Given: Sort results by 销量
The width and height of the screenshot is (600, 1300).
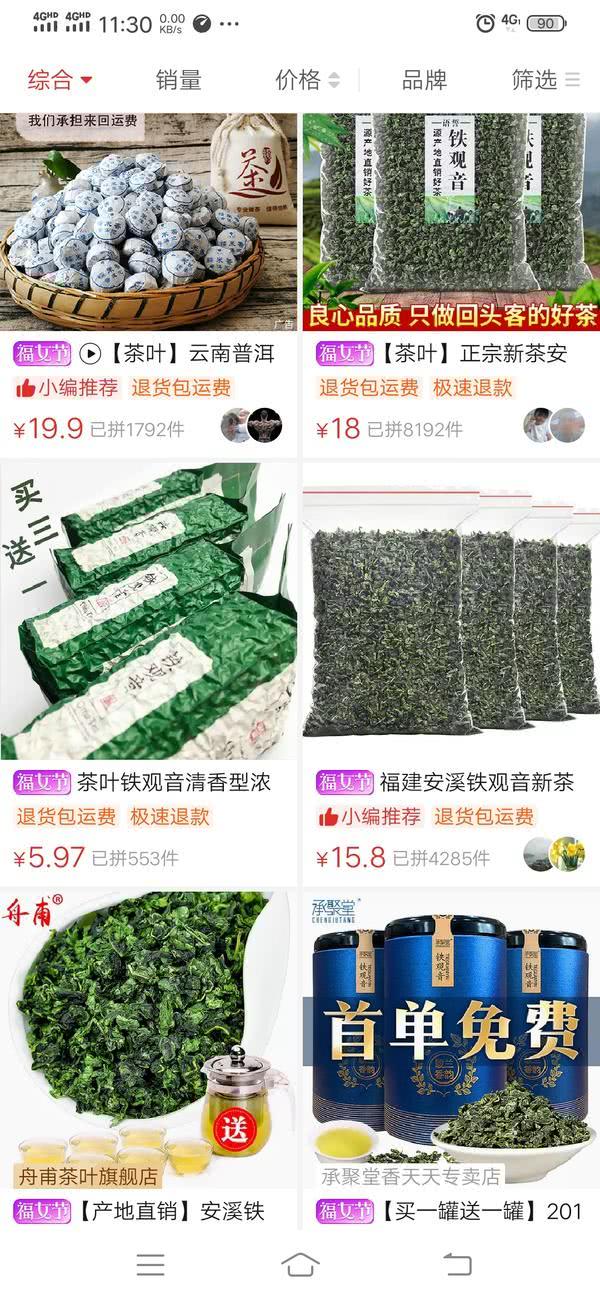Looking at the screenshot, I should [179, 80].
